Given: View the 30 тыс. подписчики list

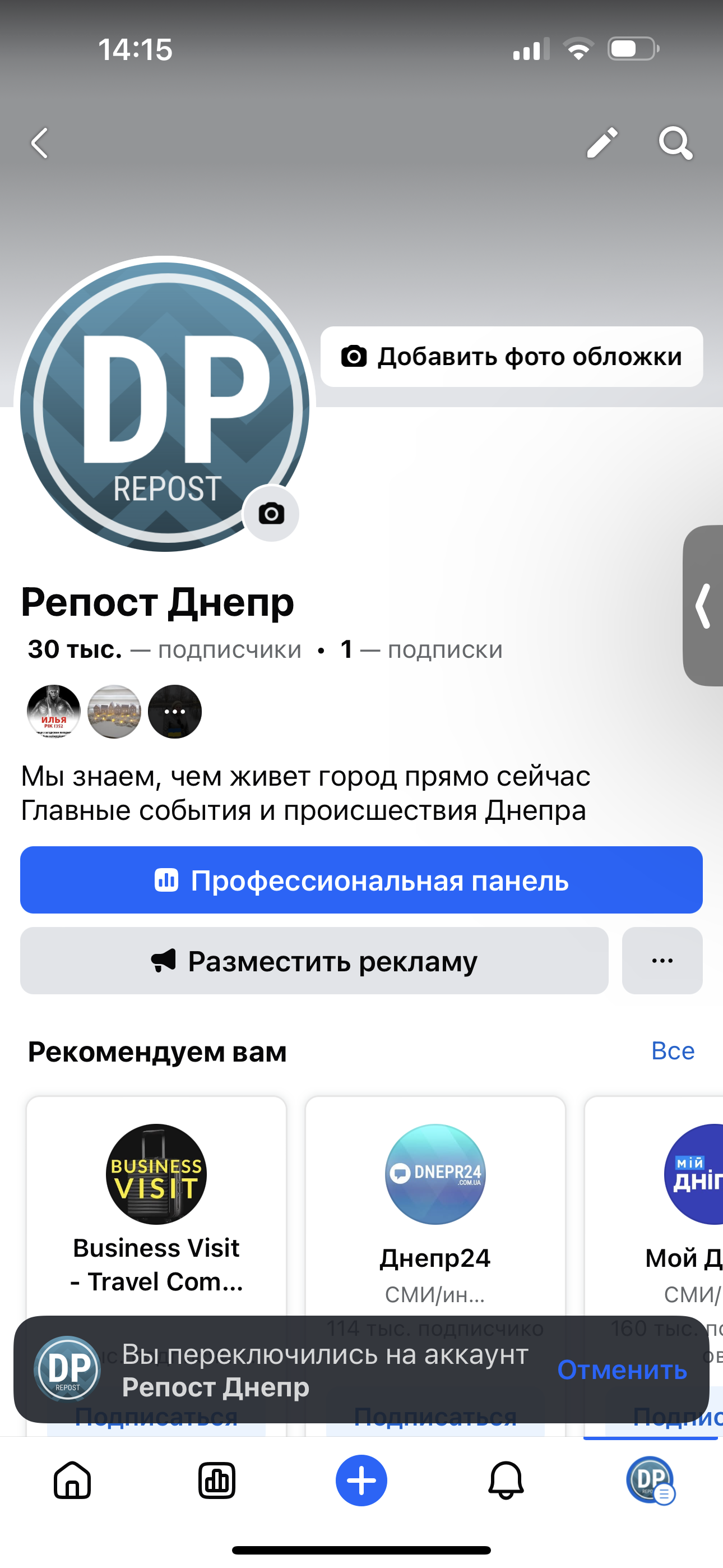Looking at the screenshot, I should tap(164, 649).
